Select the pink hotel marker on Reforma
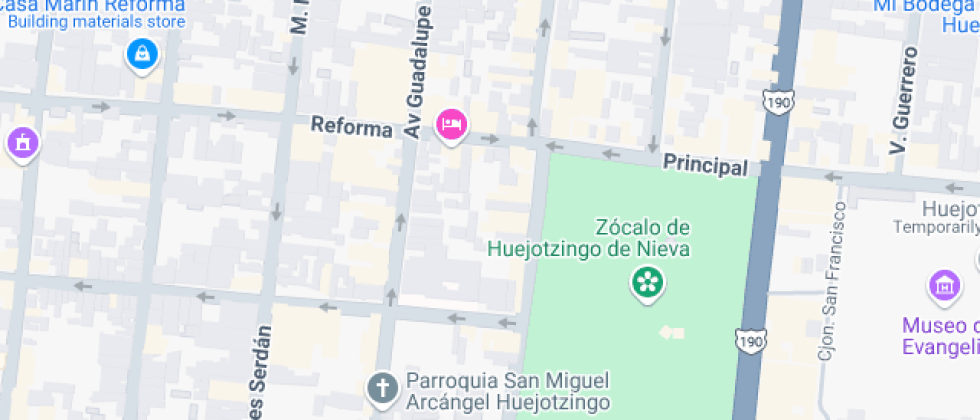The width and height of the screenshot is (980, 420). click(x=452, y=125)
